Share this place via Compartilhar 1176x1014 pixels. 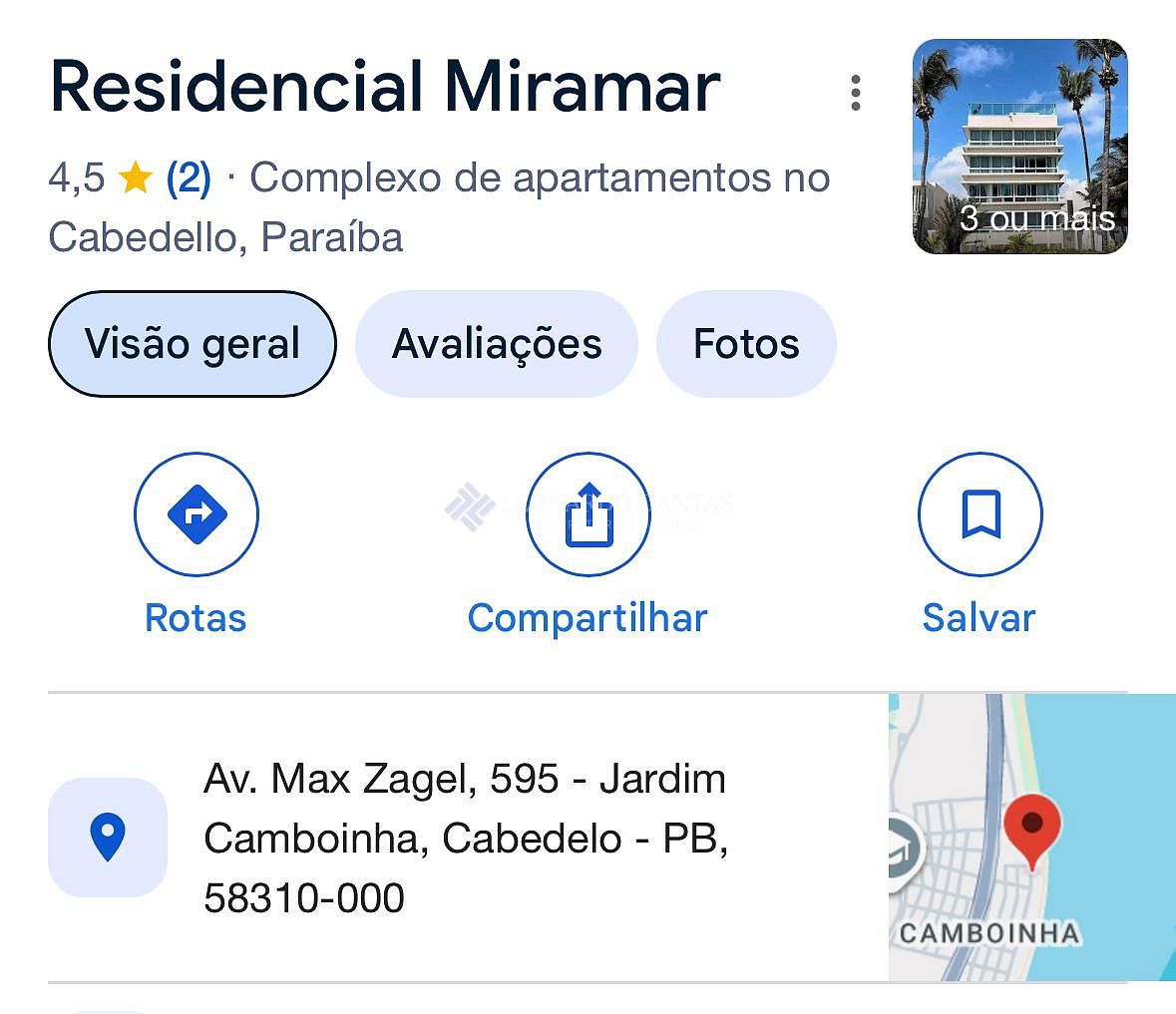[588, 515]
